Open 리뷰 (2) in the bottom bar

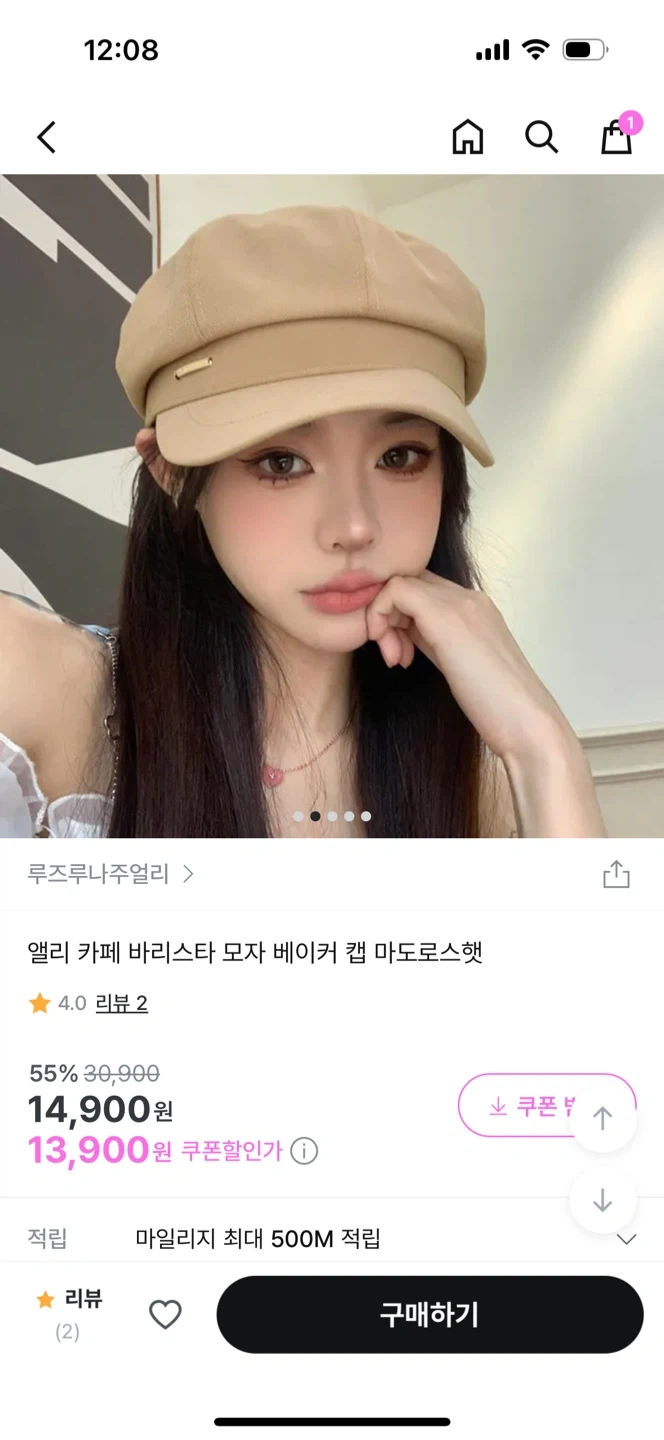click(68, 1314)
